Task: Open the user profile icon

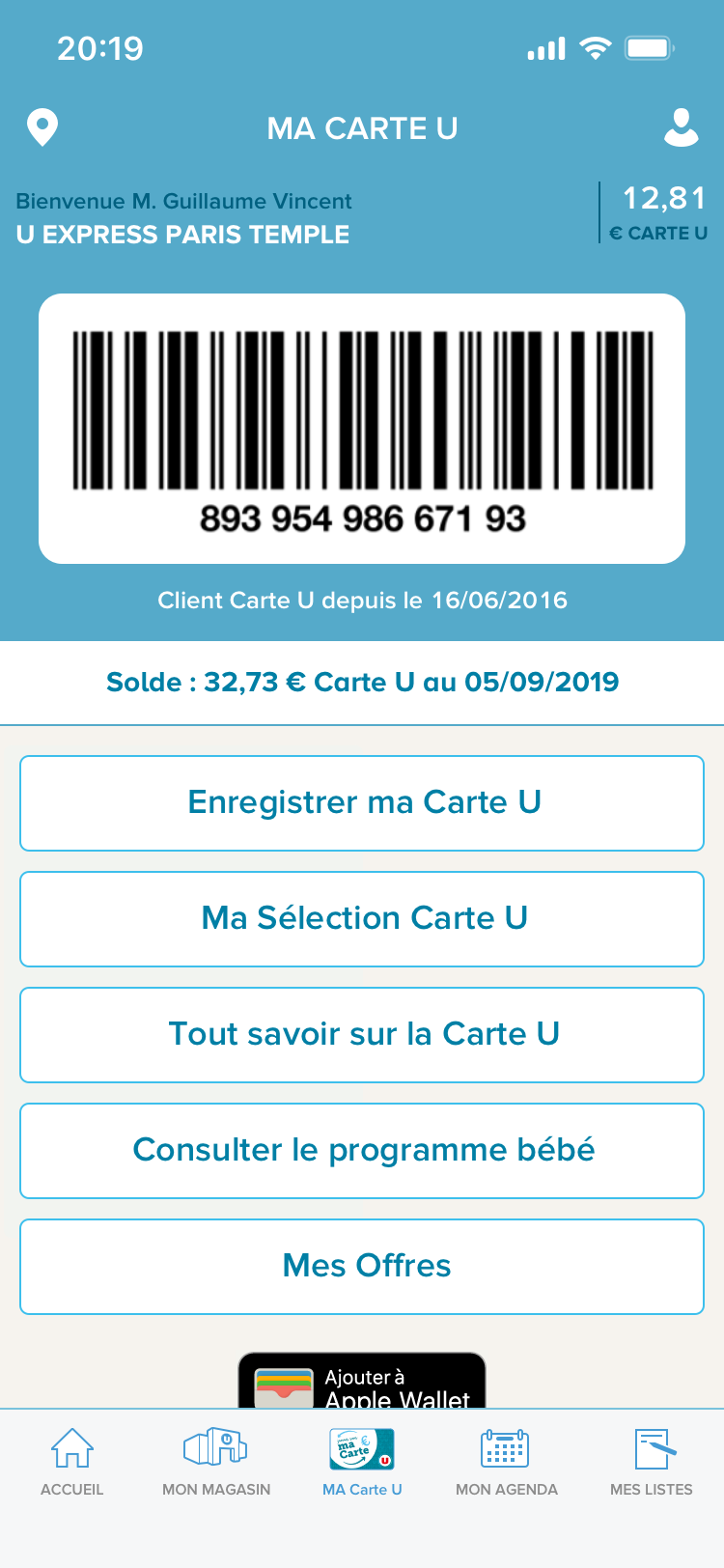Action: pos(682,126)
